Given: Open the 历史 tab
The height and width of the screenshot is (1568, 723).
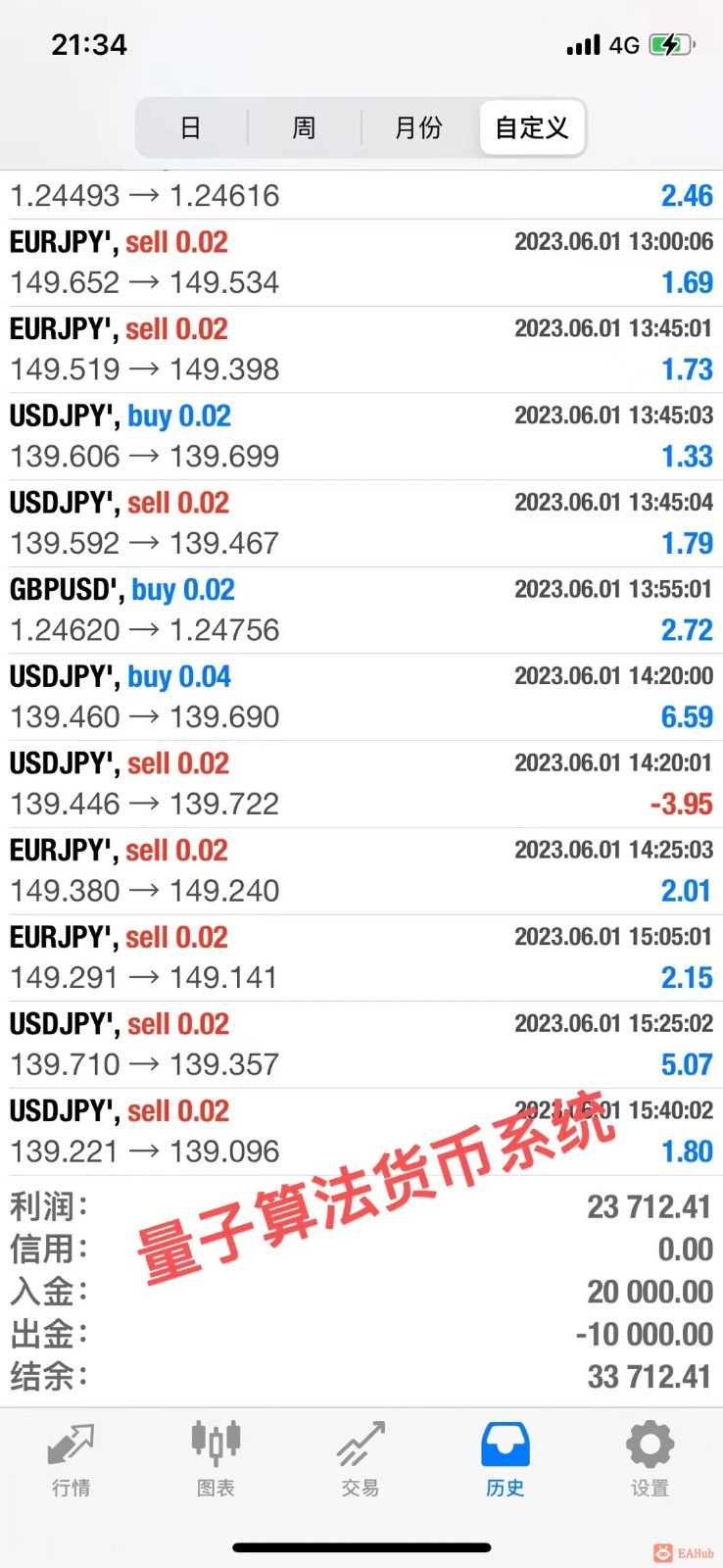Looking at the screenshot, I should (505, 1459).
